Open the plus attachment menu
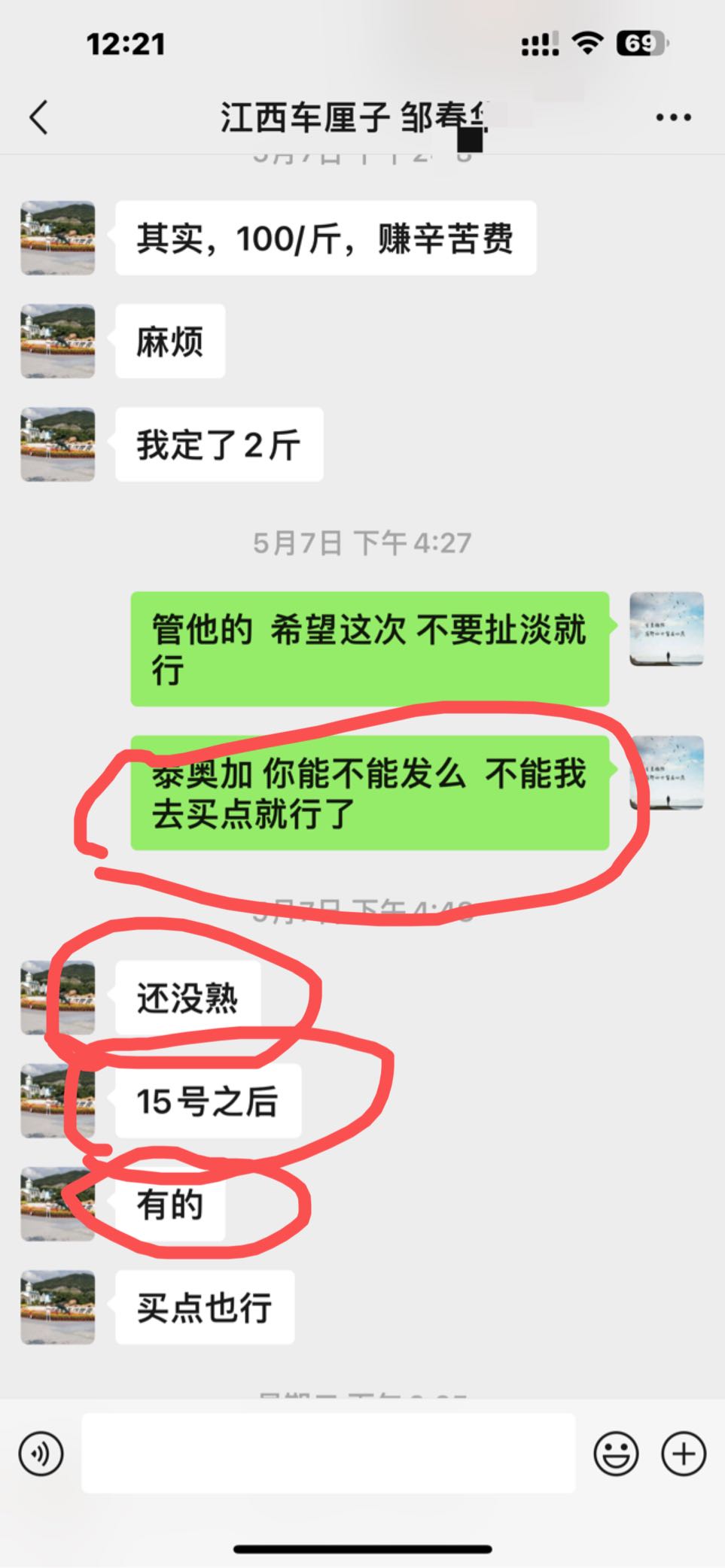Viewport: 725px width, 1568px height. tap(684, 1454)
